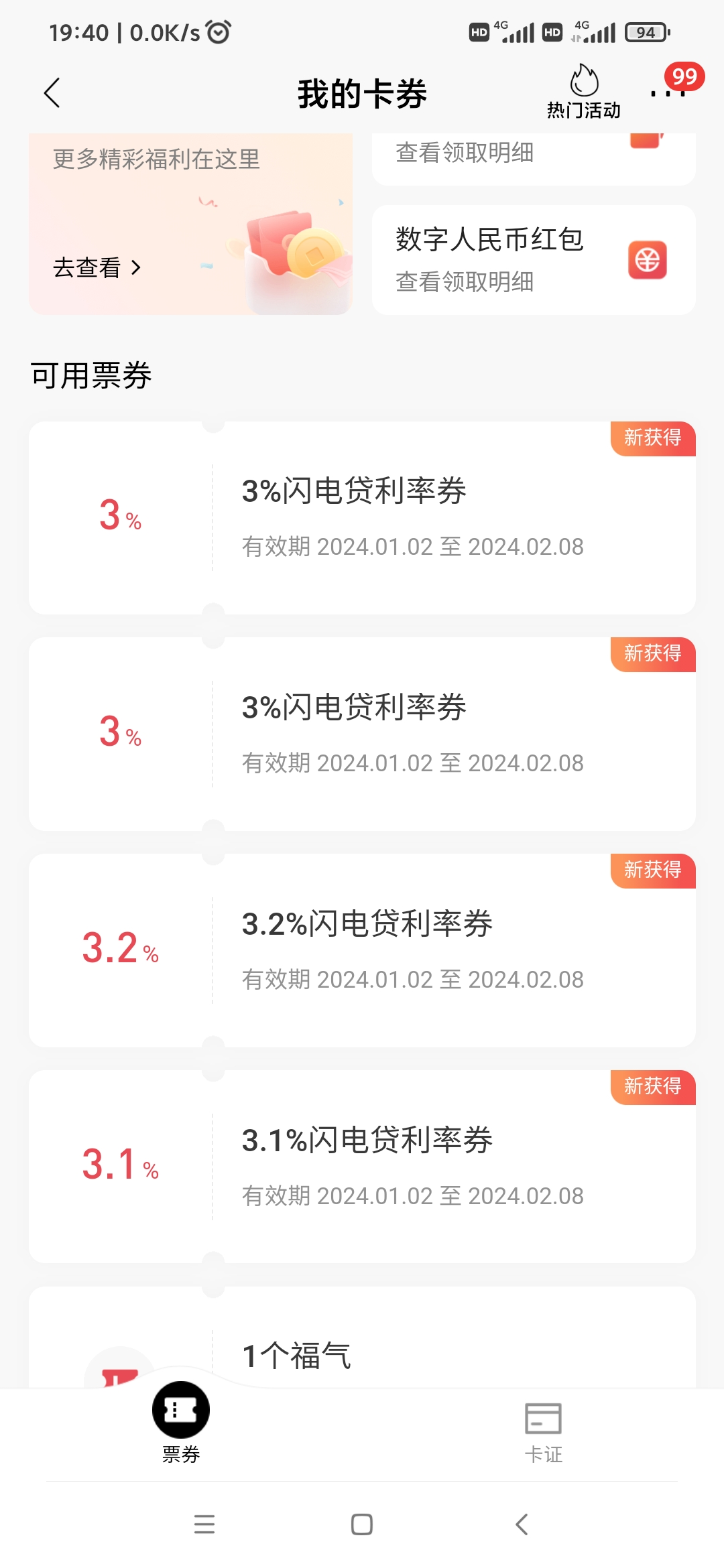Go to the system home screen
The height and width of the screenshot is (1568, 724).
[362, 1524]
